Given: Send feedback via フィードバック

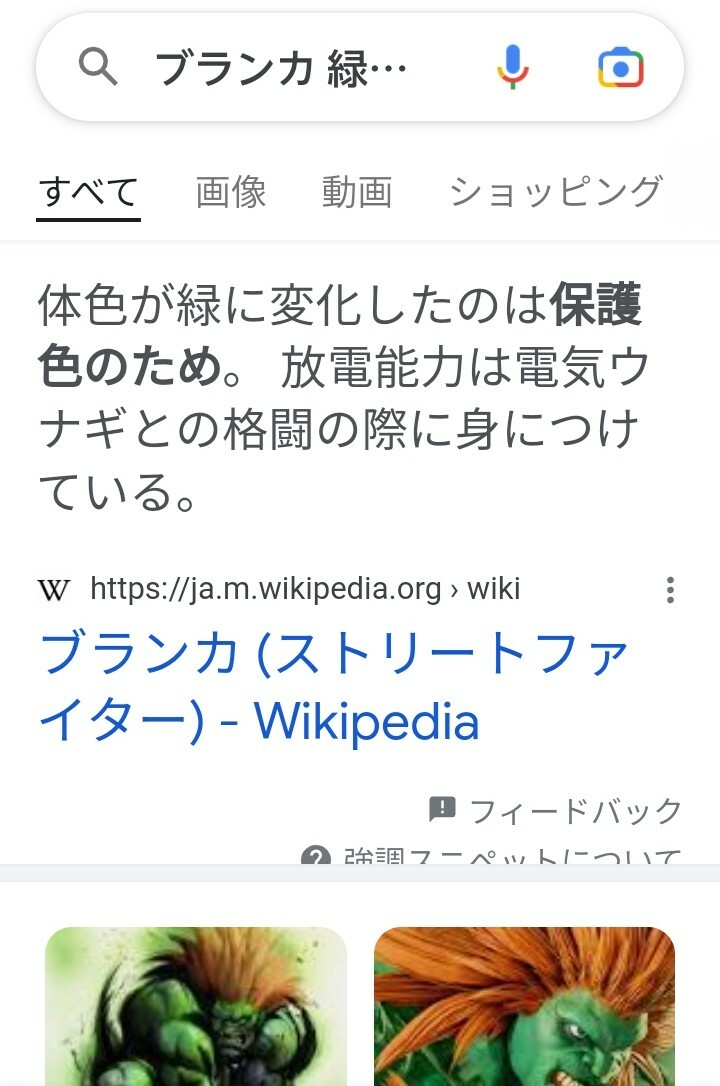Looking at the screenshot, I should click(x=556, y=810).
